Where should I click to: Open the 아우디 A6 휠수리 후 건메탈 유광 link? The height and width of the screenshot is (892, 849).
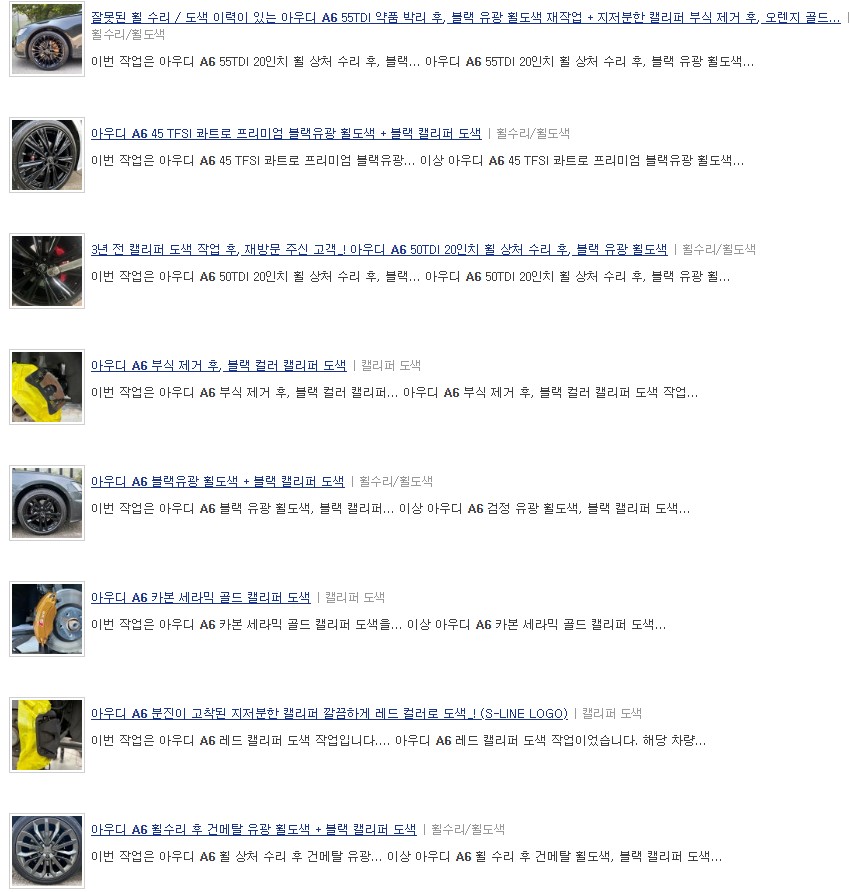(x=253, y=829)
